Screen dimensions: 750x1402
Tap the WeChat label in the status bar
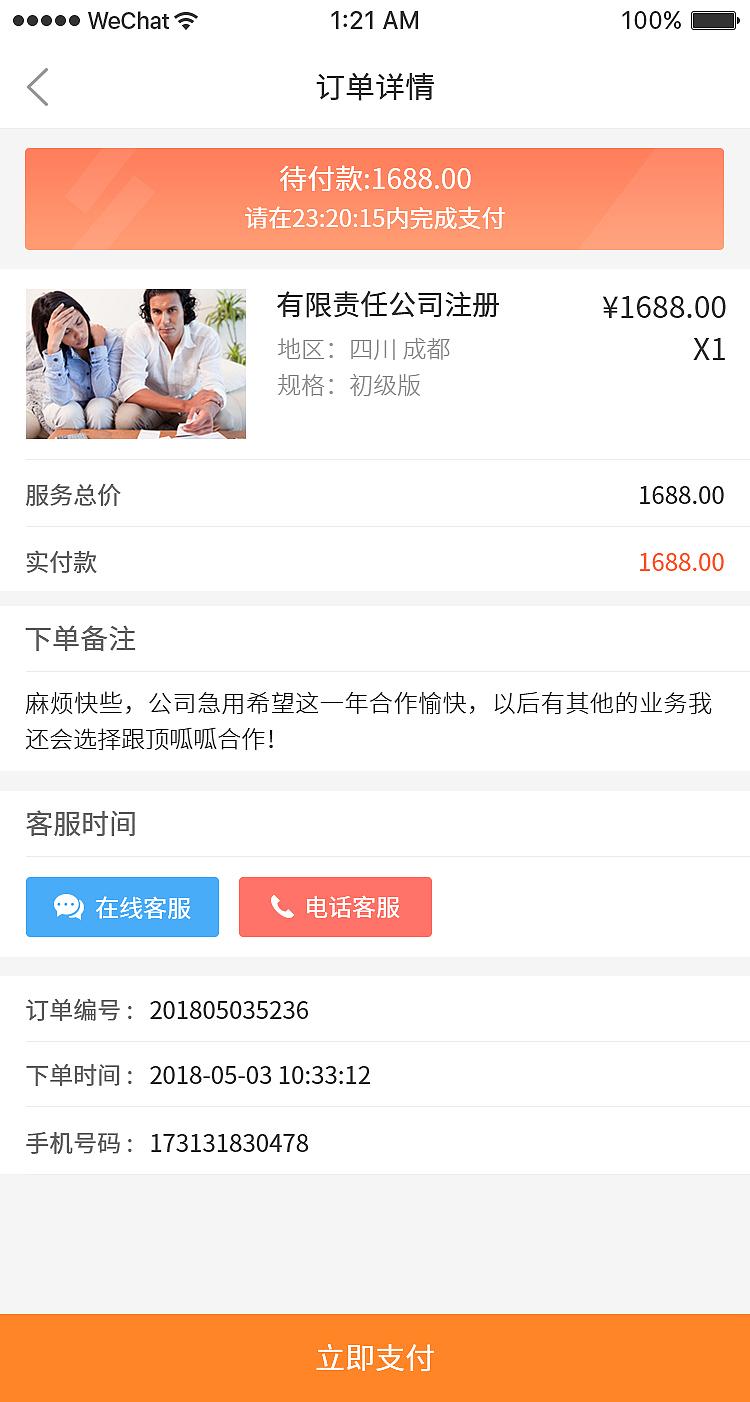pos(130,20)
